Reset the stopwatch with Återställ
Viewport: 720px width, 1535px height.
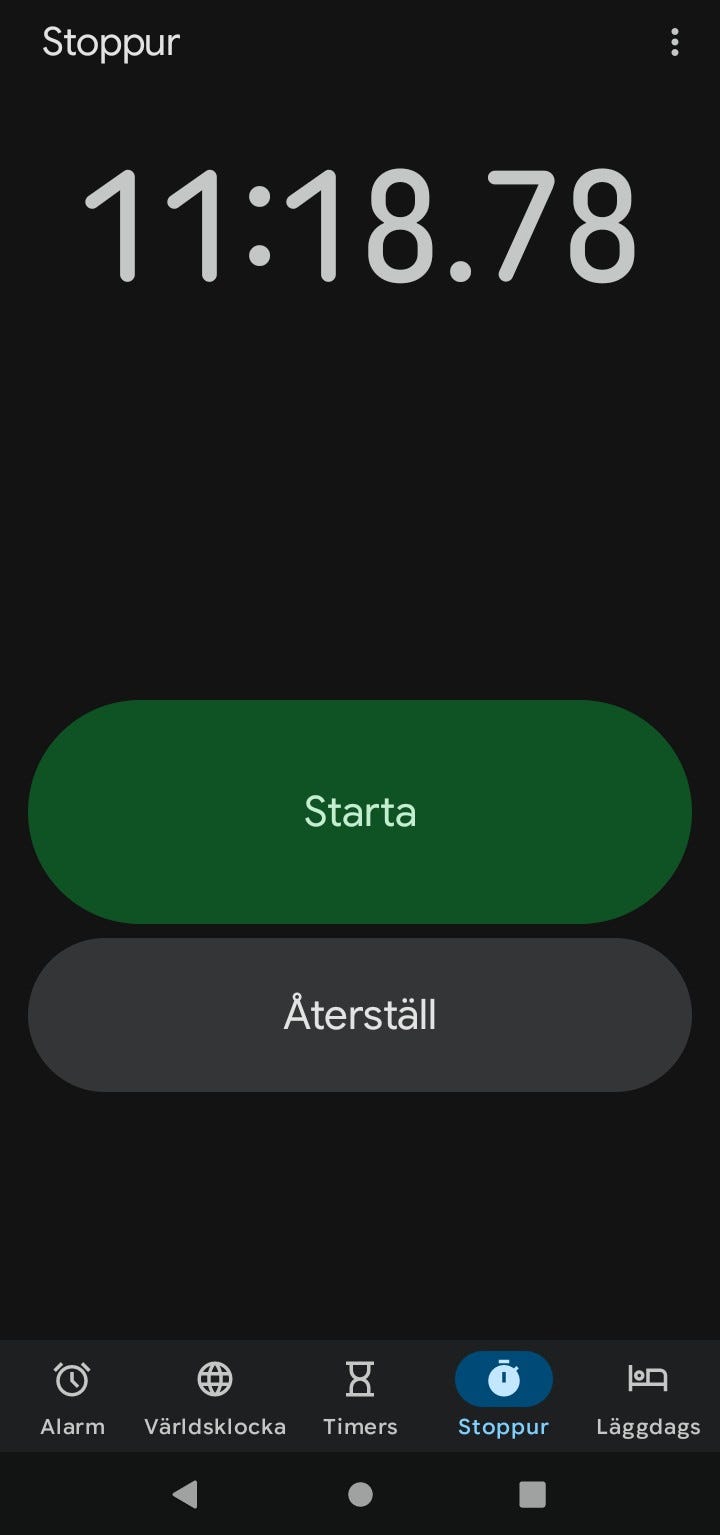pos(360,1014)
